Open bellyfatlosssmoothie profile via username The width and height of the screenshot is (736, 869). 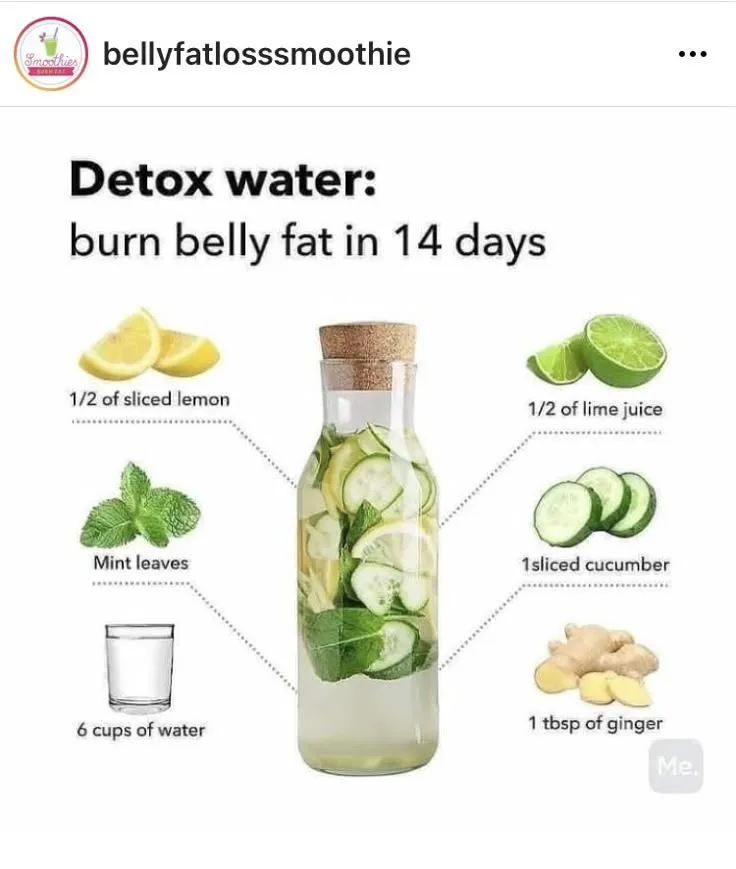pyautogui.click(x=256, y=54)
